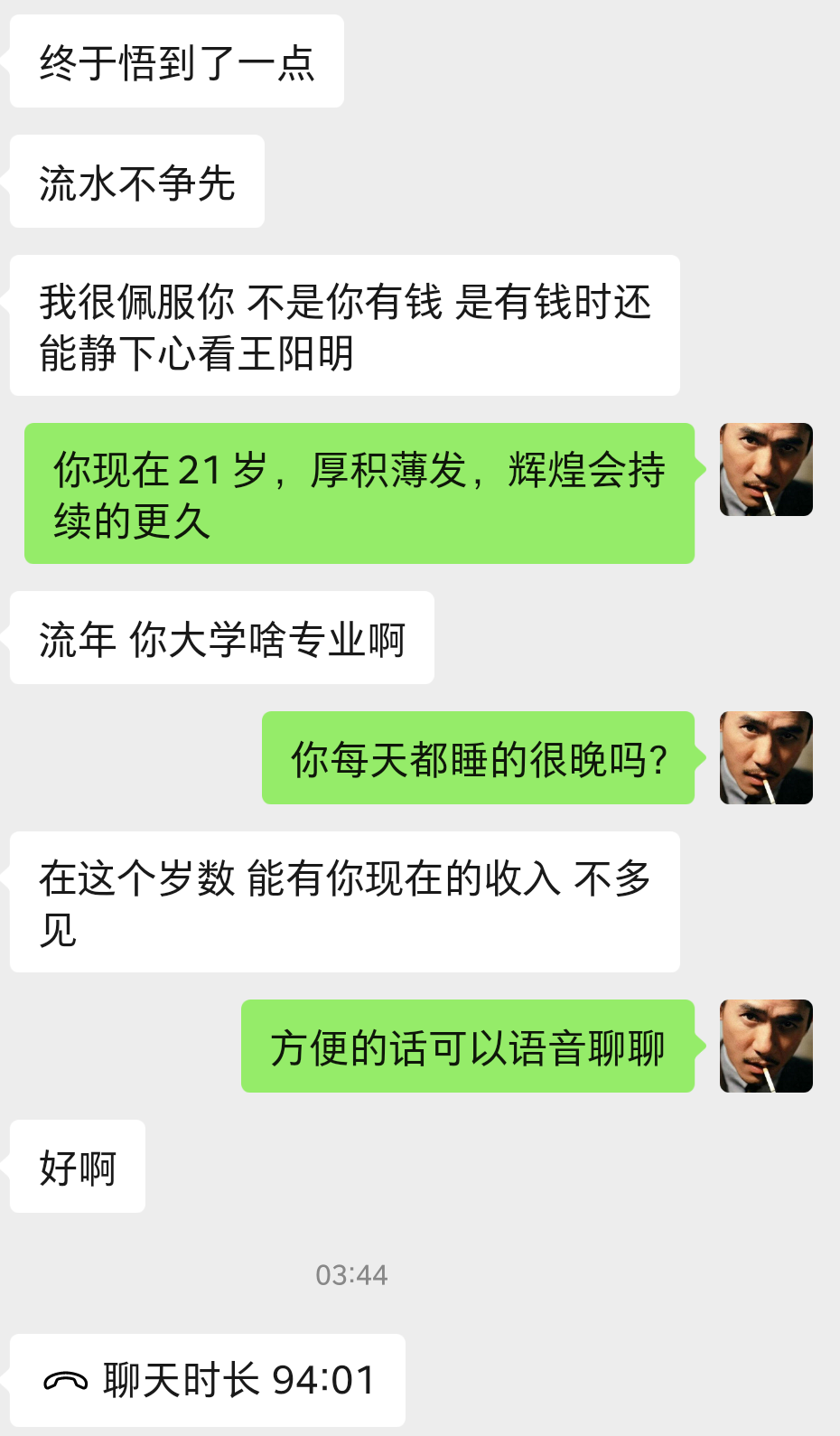Select the message '终于悟到了一点'

(176, 61)
